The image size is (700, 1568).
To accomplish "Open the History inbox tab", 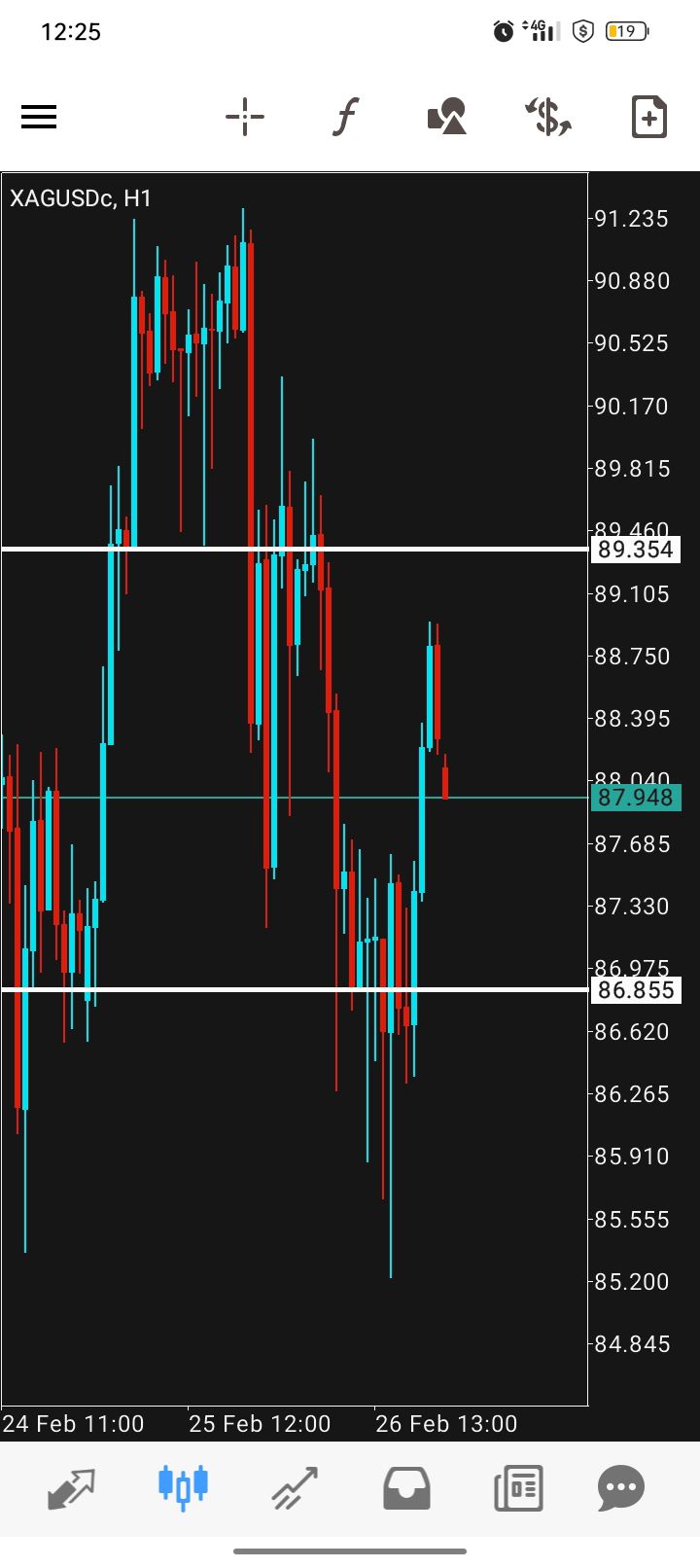I will tap(406, 1487).
